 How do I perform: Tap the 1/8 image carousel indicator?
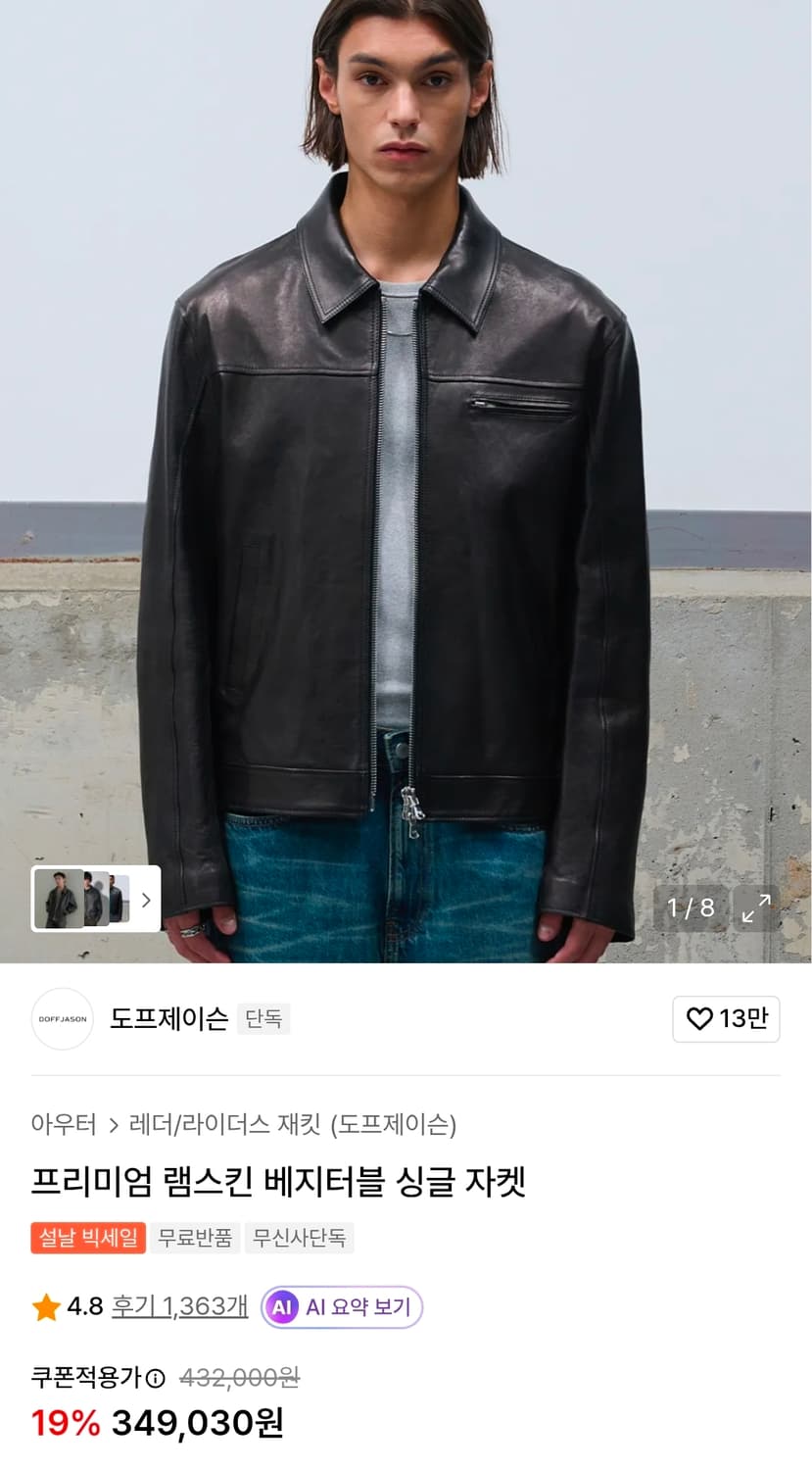(690, 908)
